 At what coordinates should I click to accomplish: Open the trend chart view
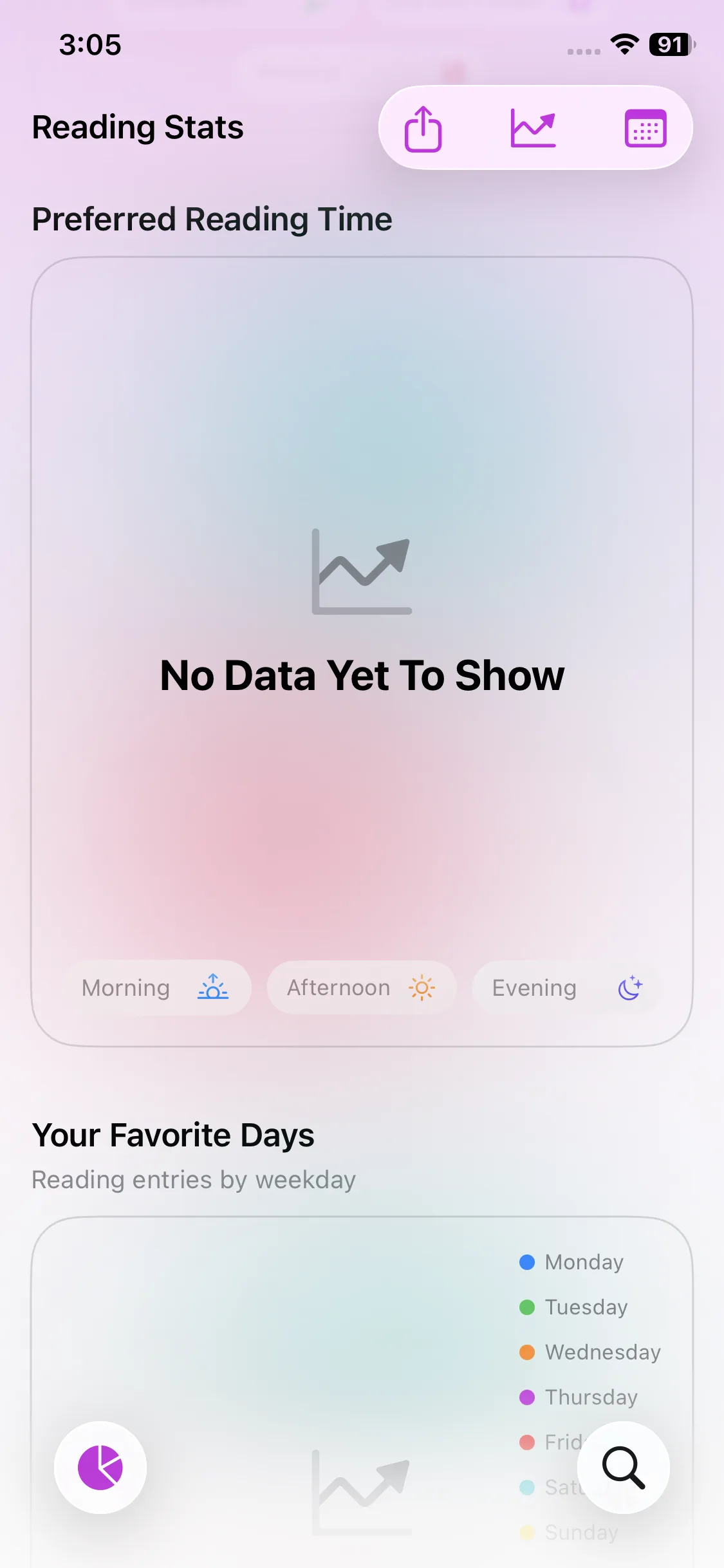pos(533,128)
